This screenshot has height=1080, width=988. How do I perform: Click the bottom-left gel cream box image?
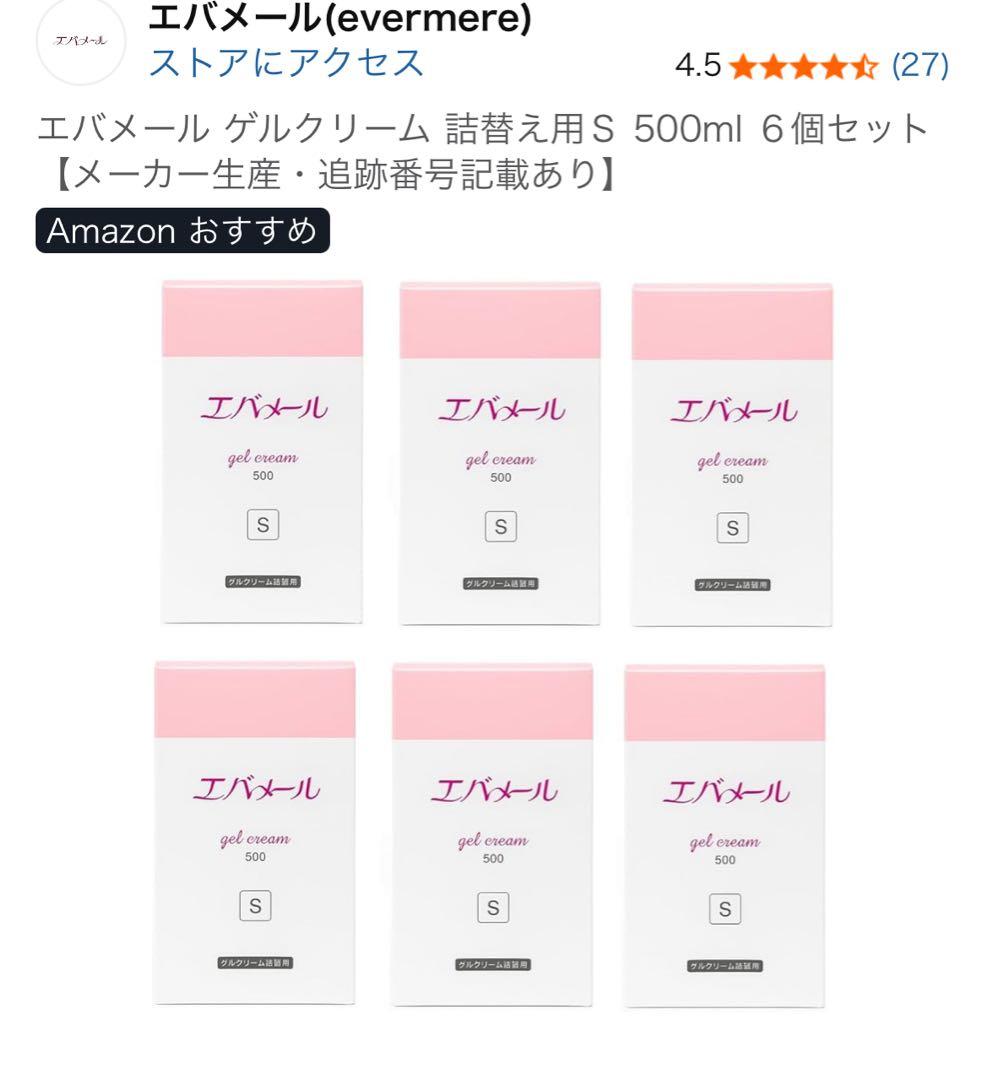point(258,830)
